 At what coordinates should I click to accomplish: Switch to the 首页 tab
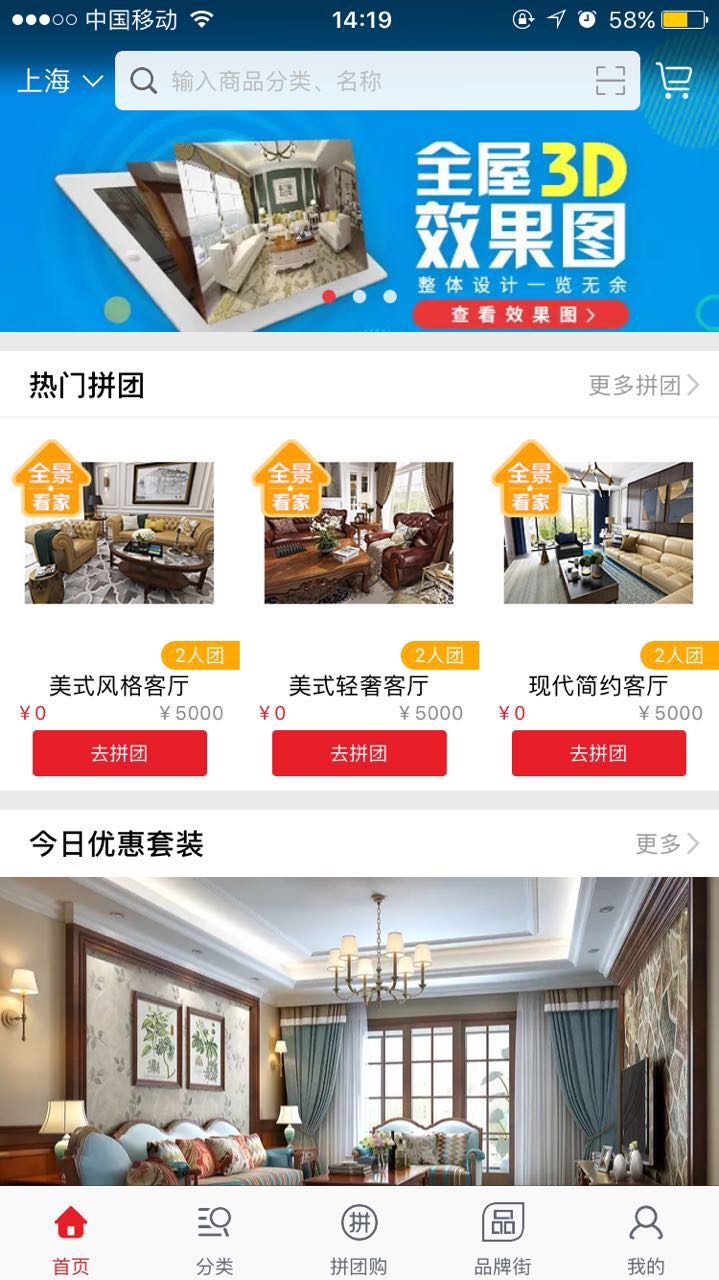71,1240
